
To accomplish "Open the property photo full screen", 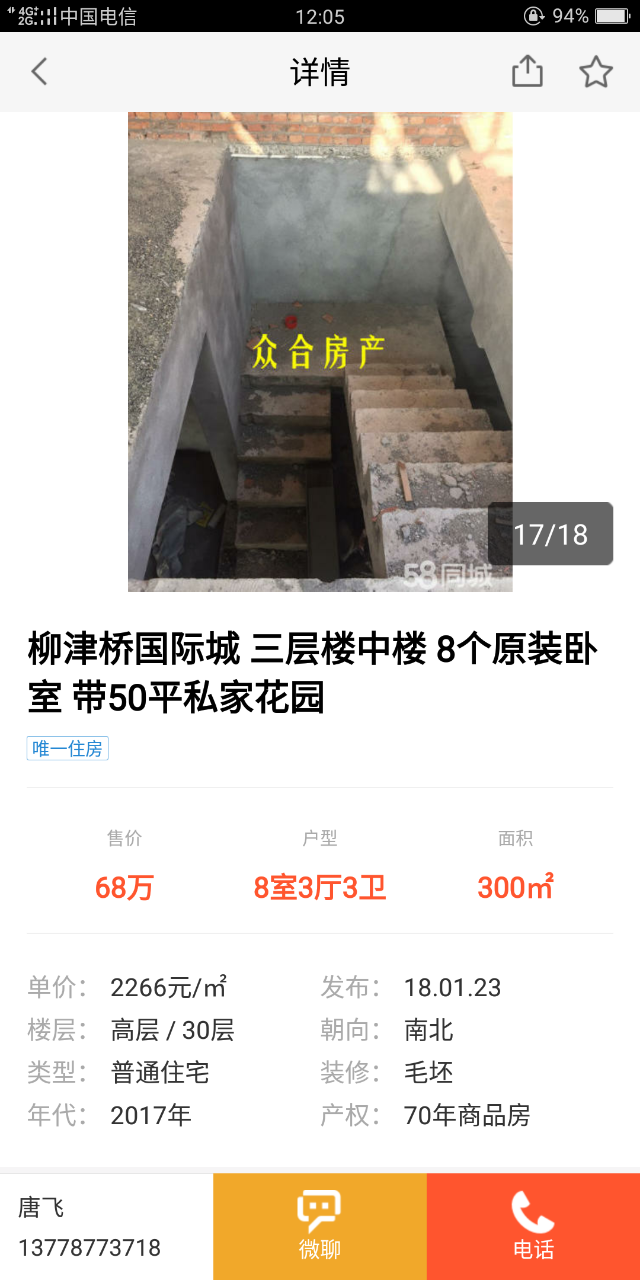I will point(320,352).
